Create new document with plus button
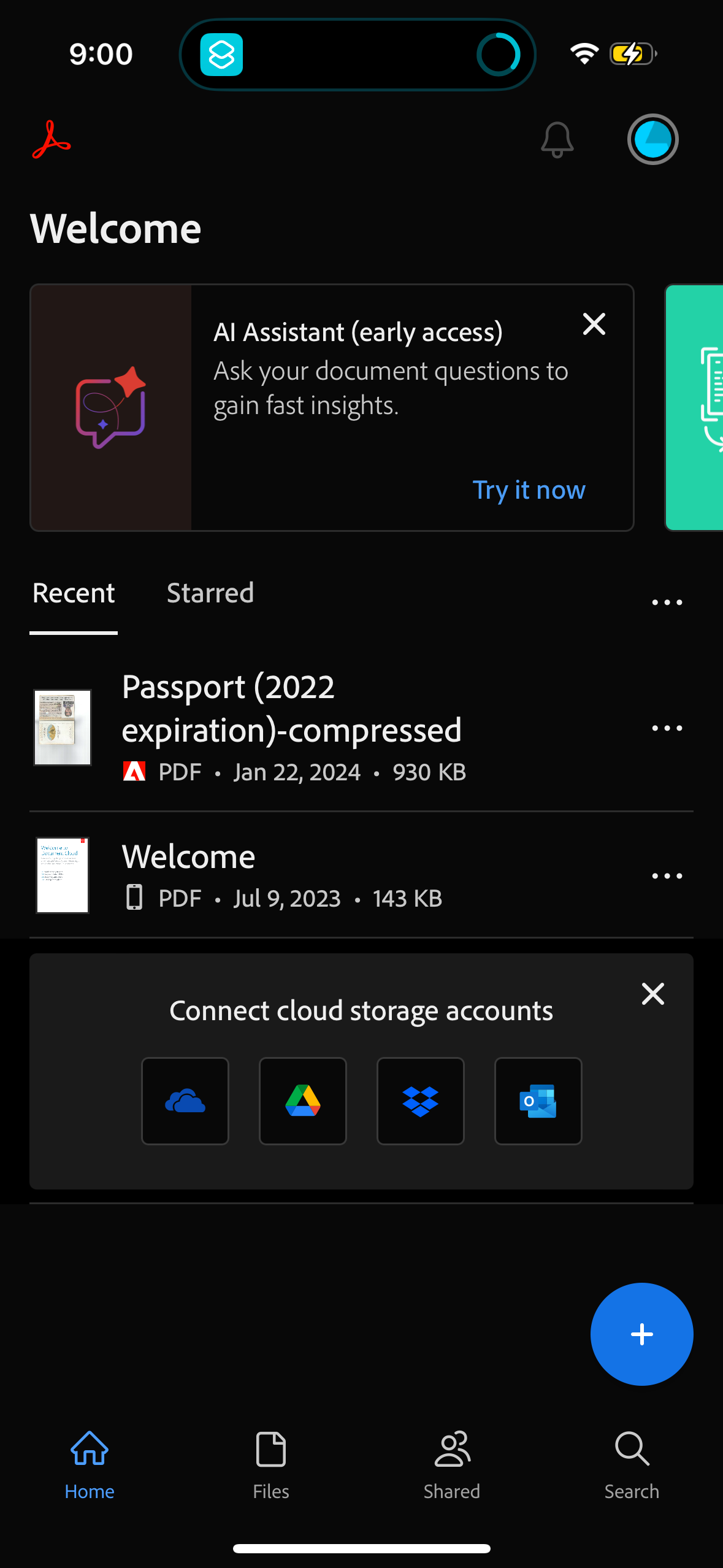 (641, 1334)
